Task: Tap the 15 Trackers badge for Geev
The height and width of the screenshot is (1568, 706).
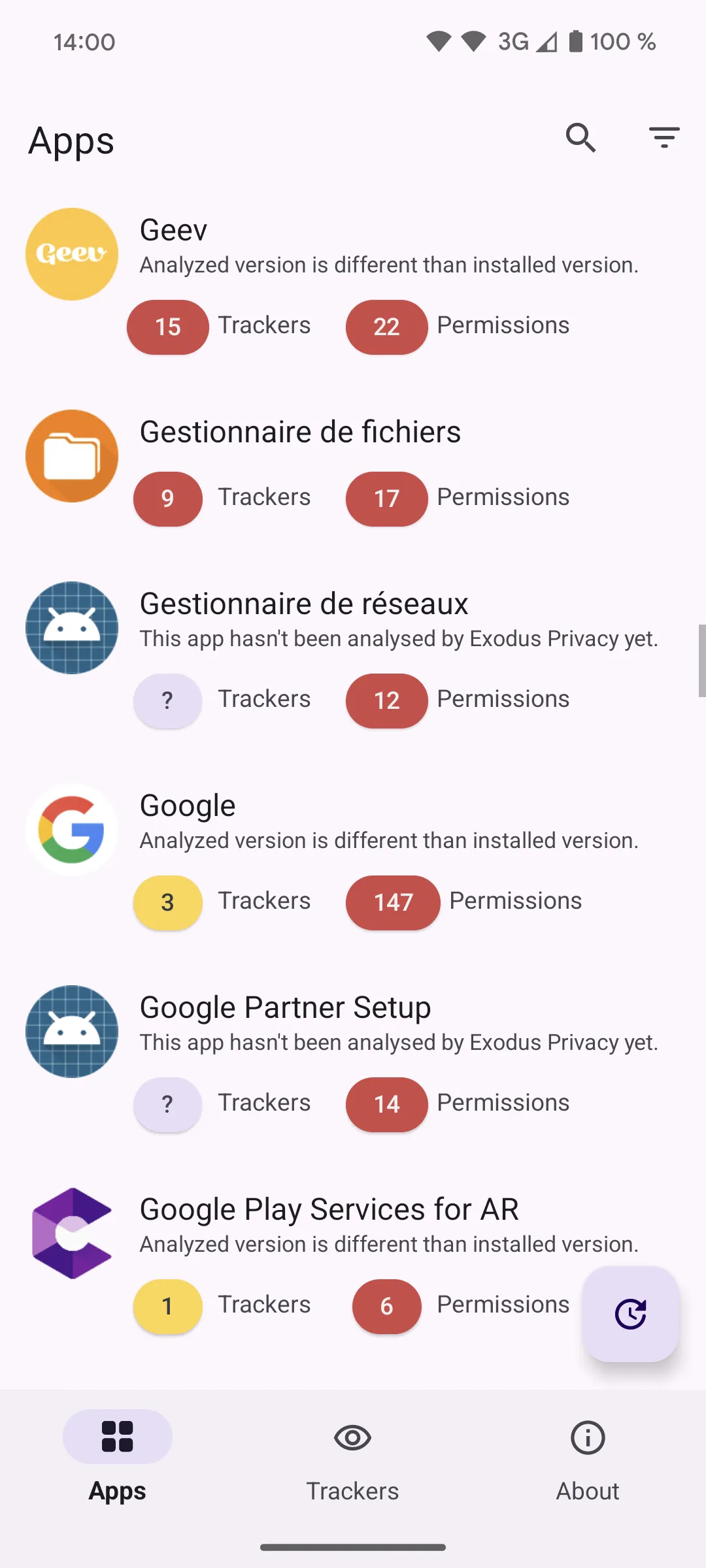Action: pyautogui.click(x=167, y=327)
